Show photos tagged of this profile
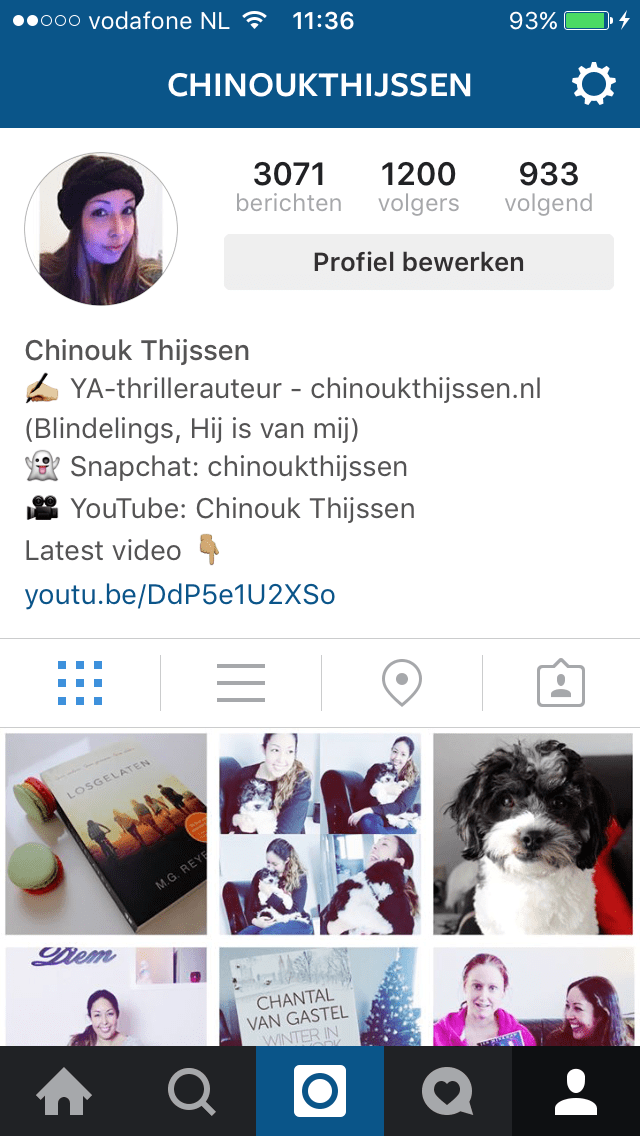640x1136 pixels. click(x=560, y=684)
